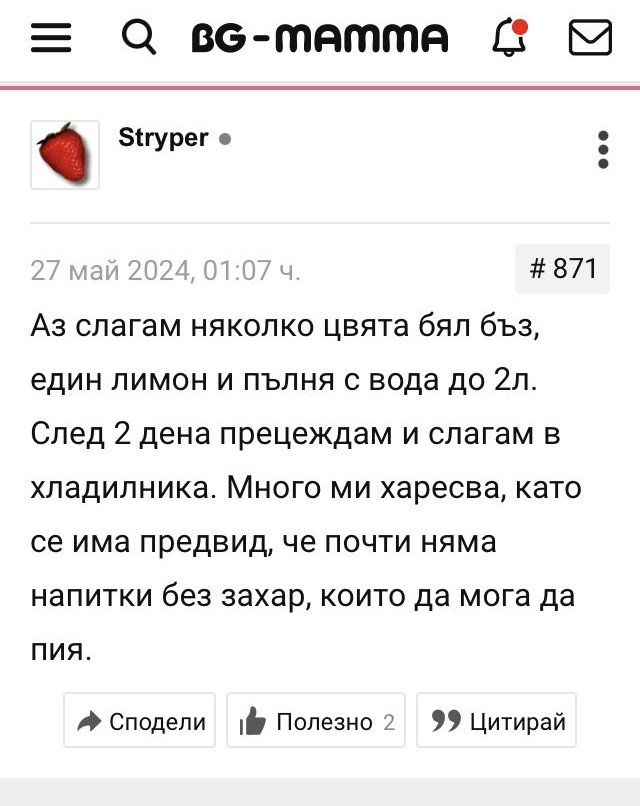Open Stryper's strawberry avatar profile

(x=65, y=155)
